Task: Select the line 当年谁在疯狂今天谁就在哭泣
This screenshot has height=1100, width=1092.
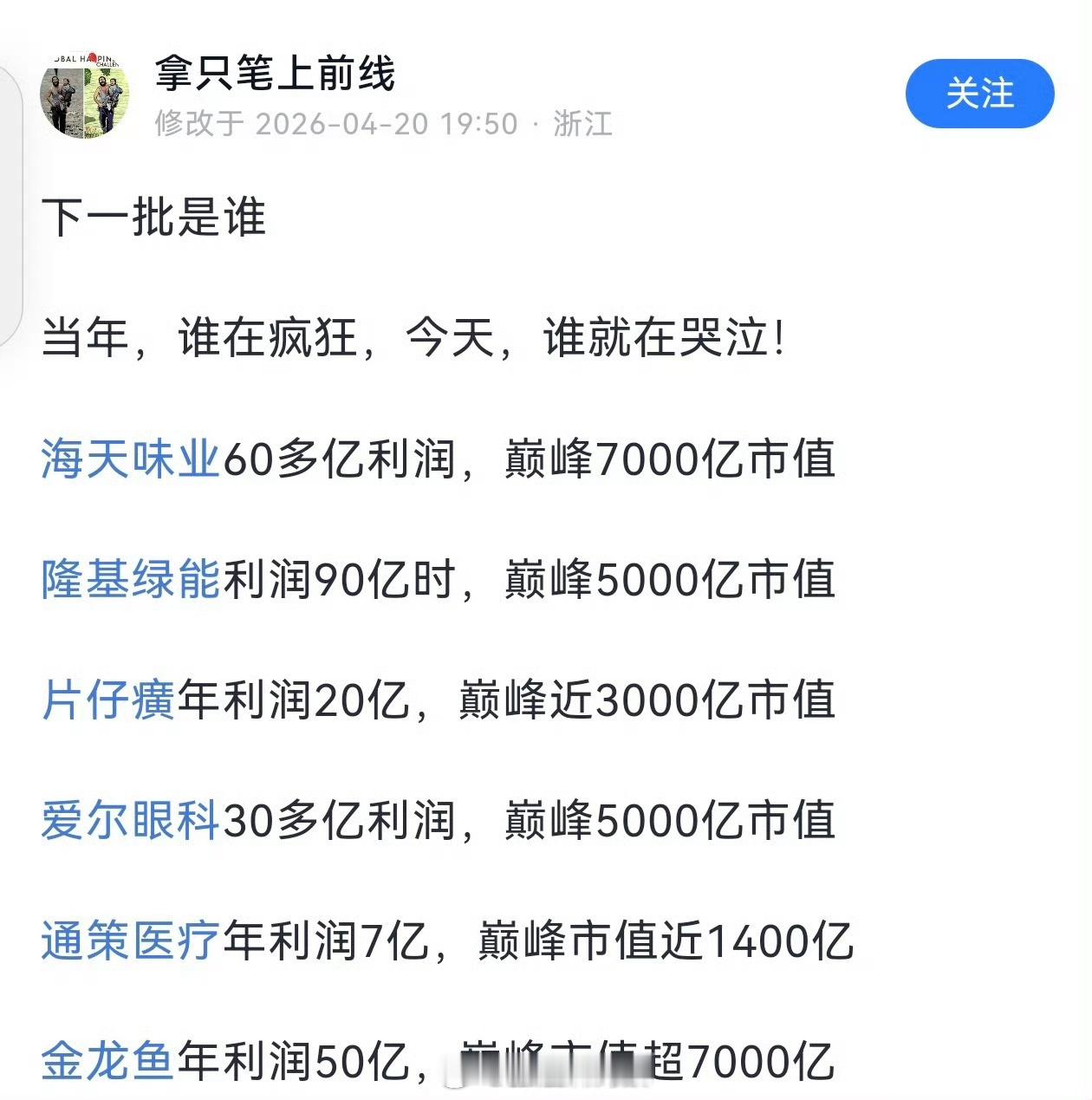Action: 416,341
